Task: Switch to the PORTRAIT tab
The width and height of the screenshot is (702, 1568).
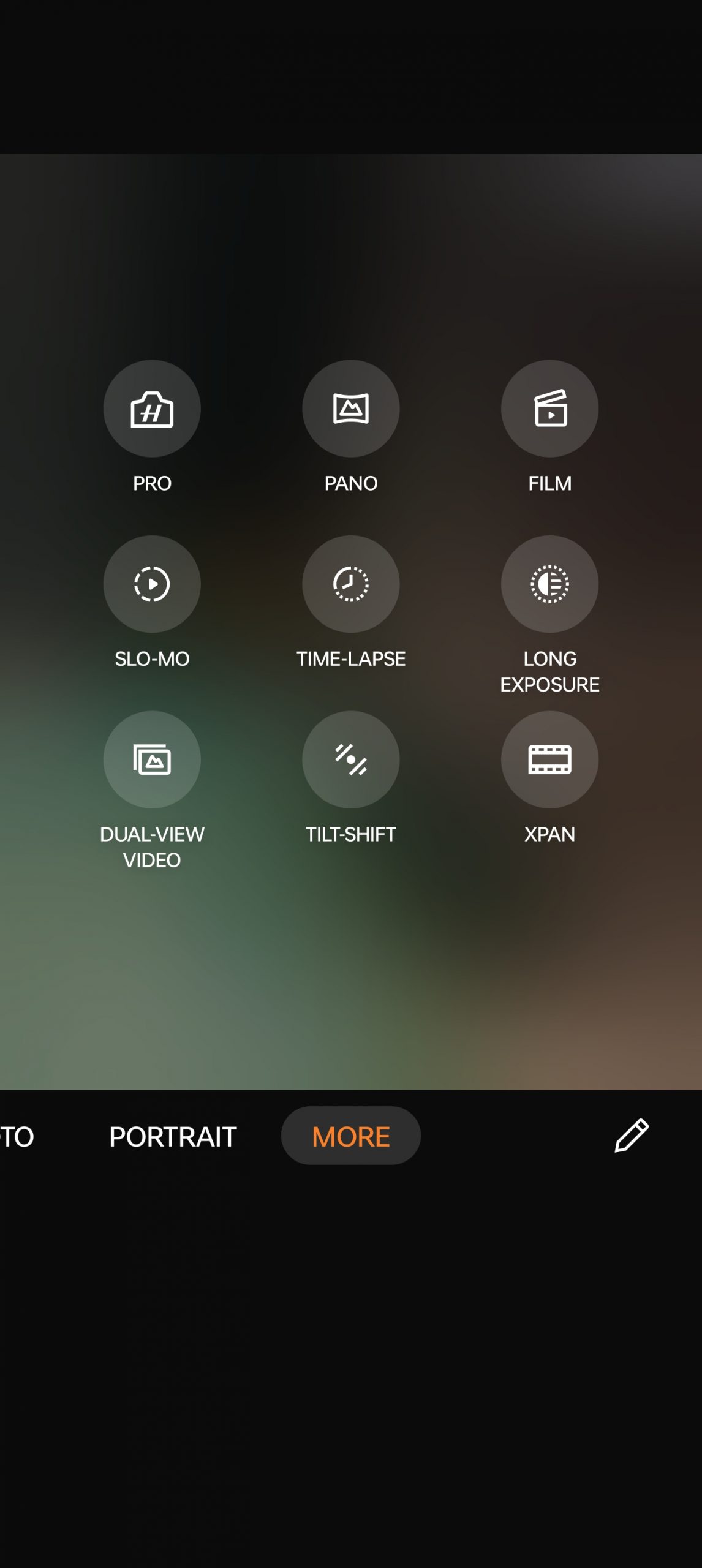Action: pos(173,1136)
